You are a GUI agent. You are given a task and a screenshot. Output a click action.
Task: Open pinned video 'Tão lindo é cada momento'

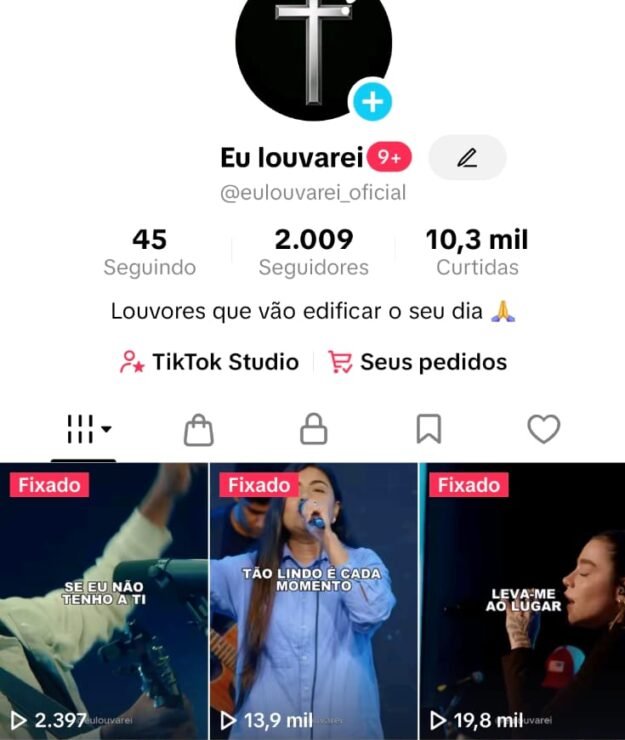(313, 600)
